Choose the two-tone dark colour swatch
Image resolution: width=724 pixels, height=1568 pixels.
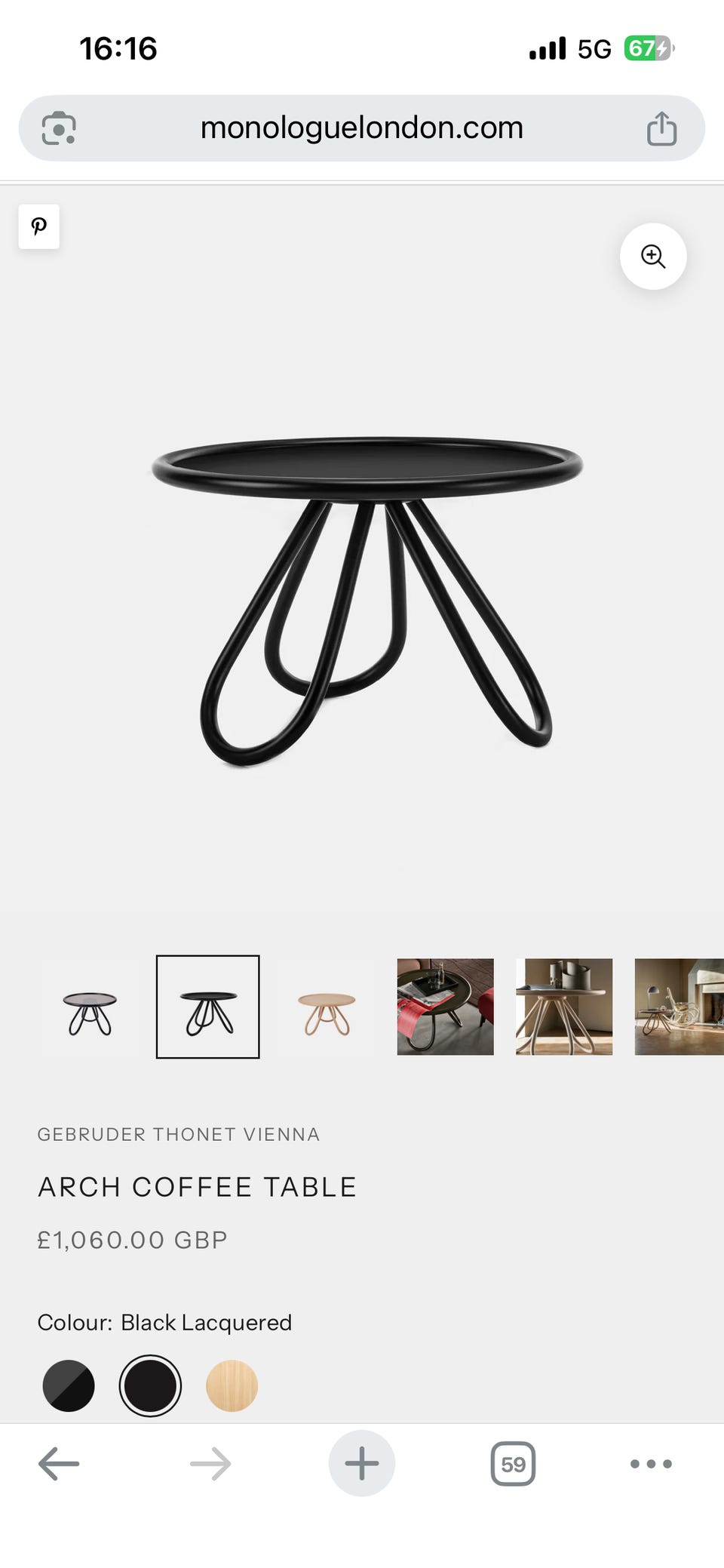click(x=69, y=1385)
